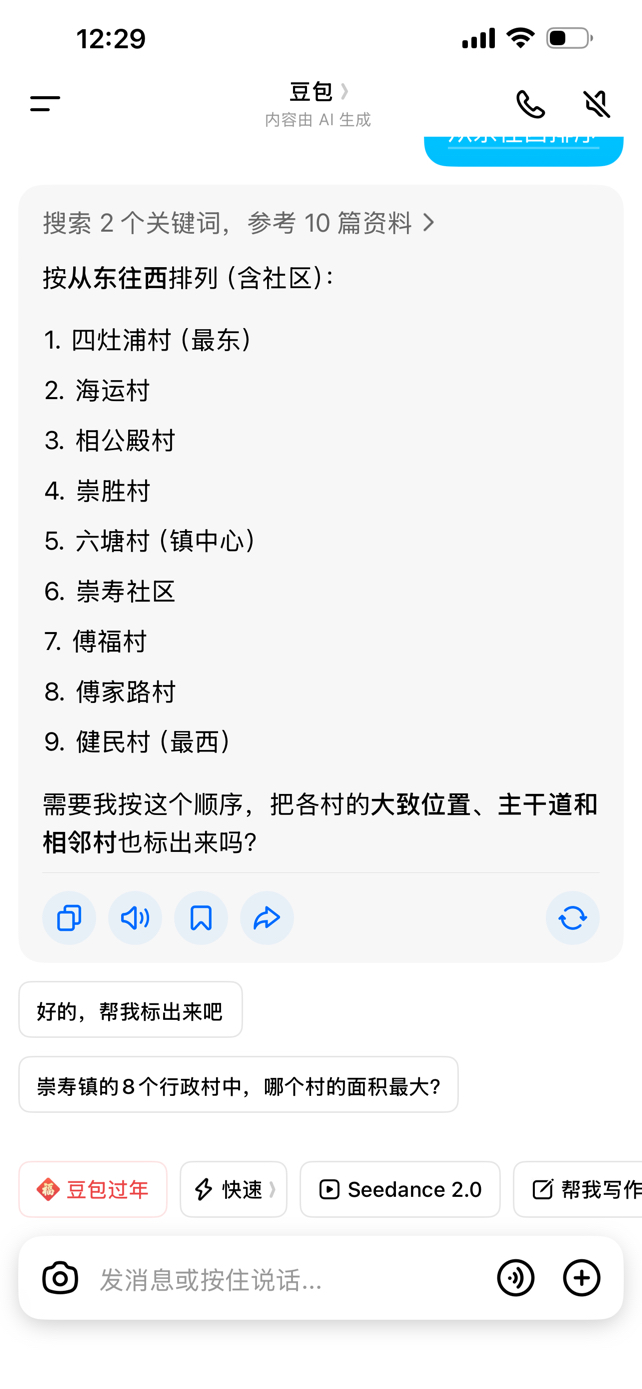Viewport: 642px width, 1389px height.
Task: Toggle the muted speaker icon
Action: click(596, 104)
